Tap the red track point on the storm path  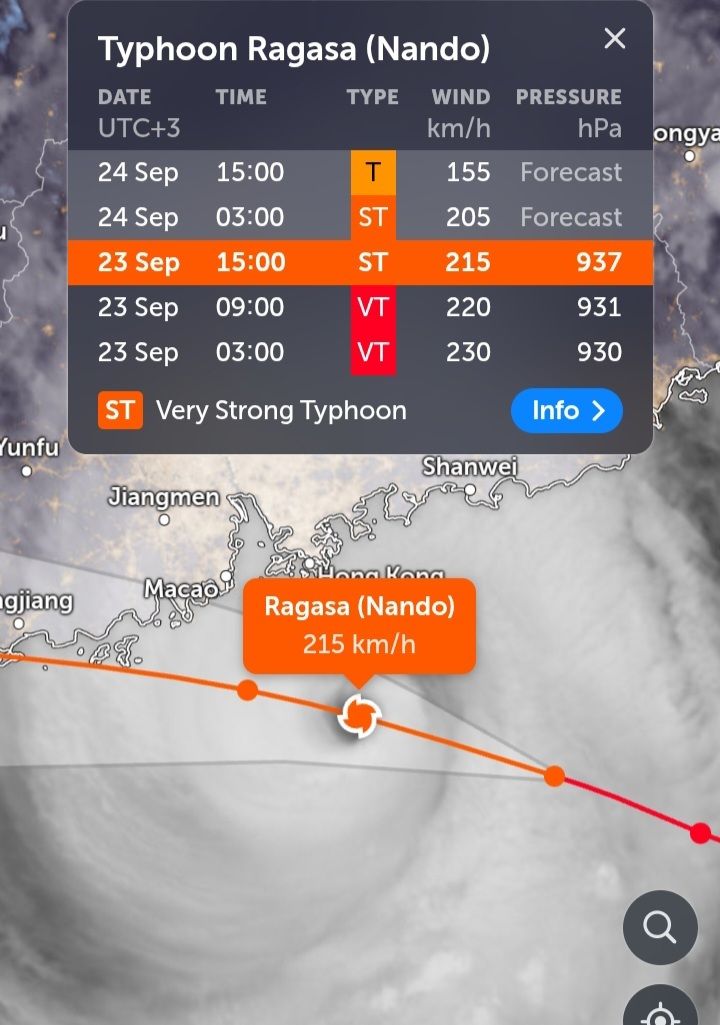pyautogui.click(x=701, y=833)
